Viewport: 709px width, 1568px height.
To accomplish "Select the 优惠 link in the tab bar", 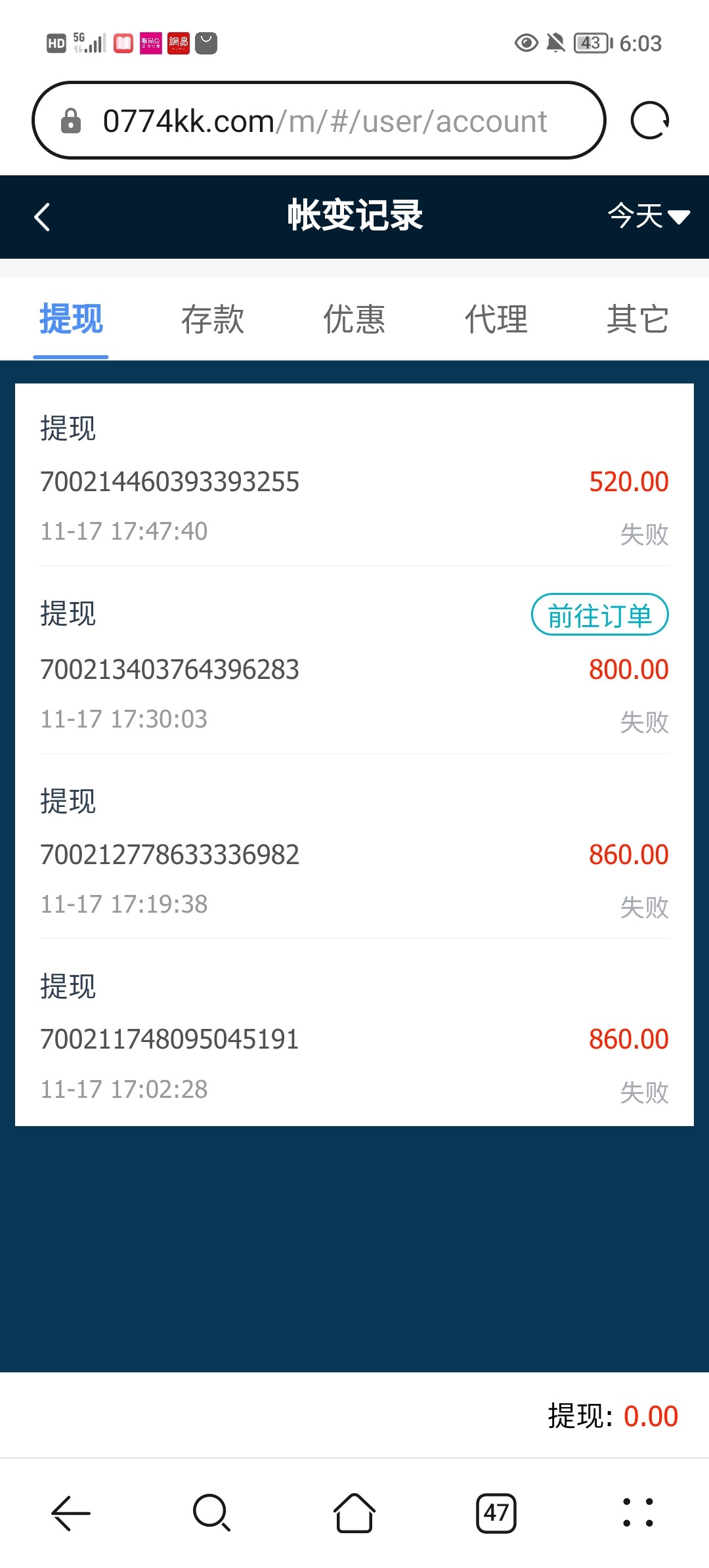I will (354, 320).
